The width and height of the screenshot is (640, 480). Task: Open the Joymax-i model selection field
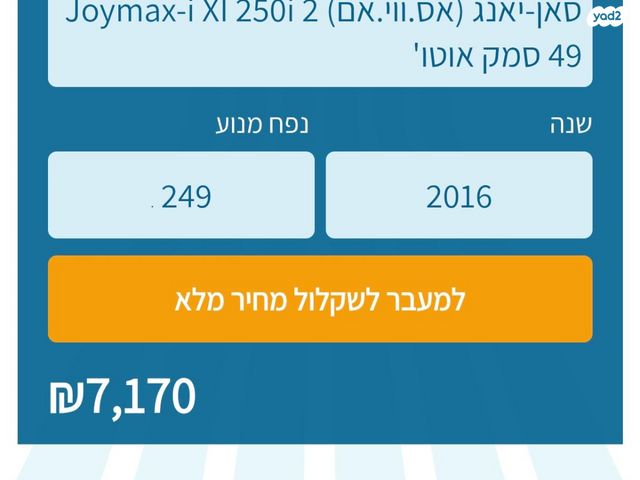(x=320, y=40)
